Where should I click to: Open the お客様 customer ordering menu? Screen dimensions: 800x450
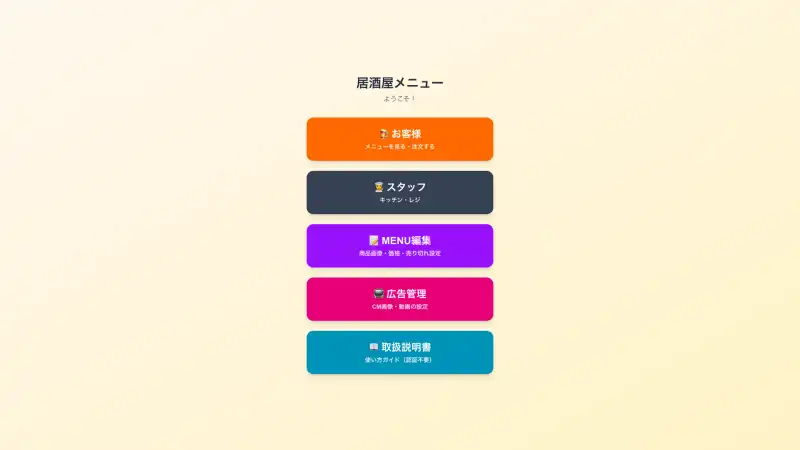point(399,139)
